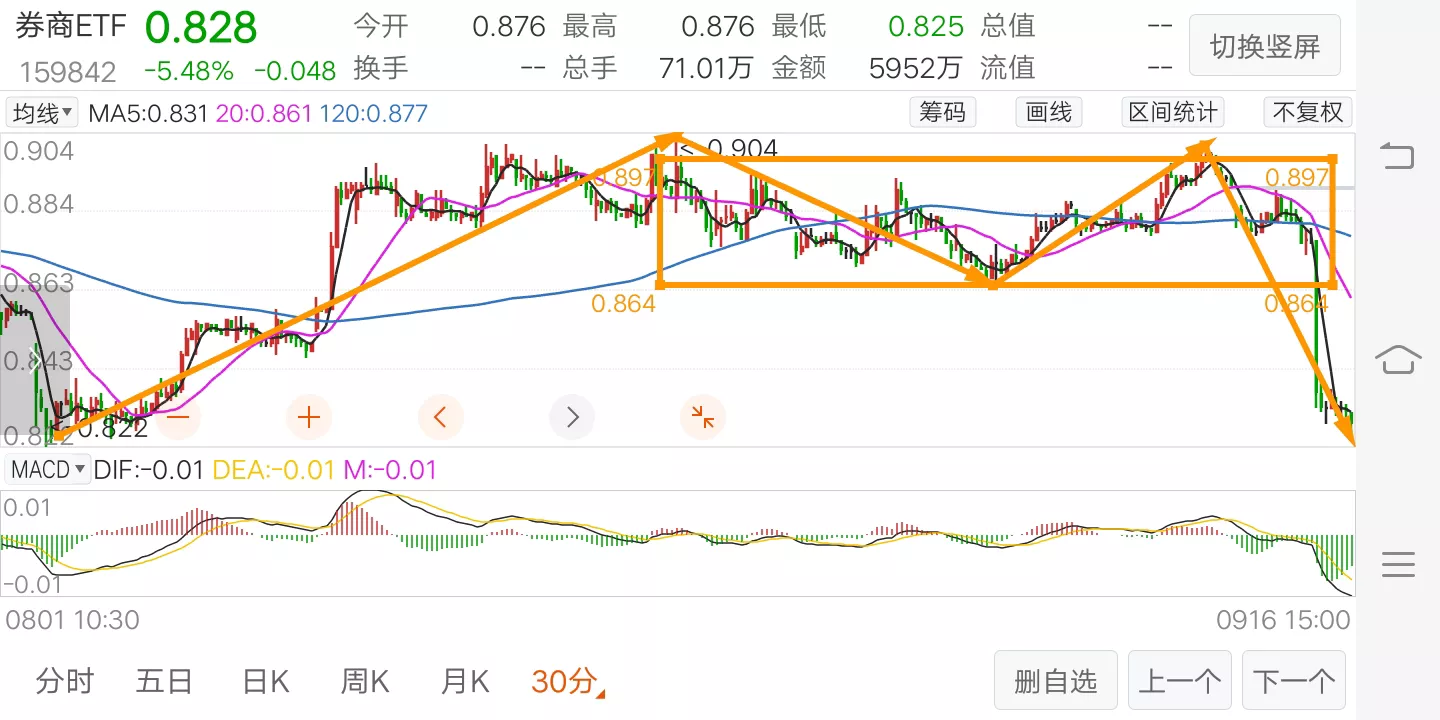Switch to the 月K tab
The image size is (1440, 720).
point(465,682)
